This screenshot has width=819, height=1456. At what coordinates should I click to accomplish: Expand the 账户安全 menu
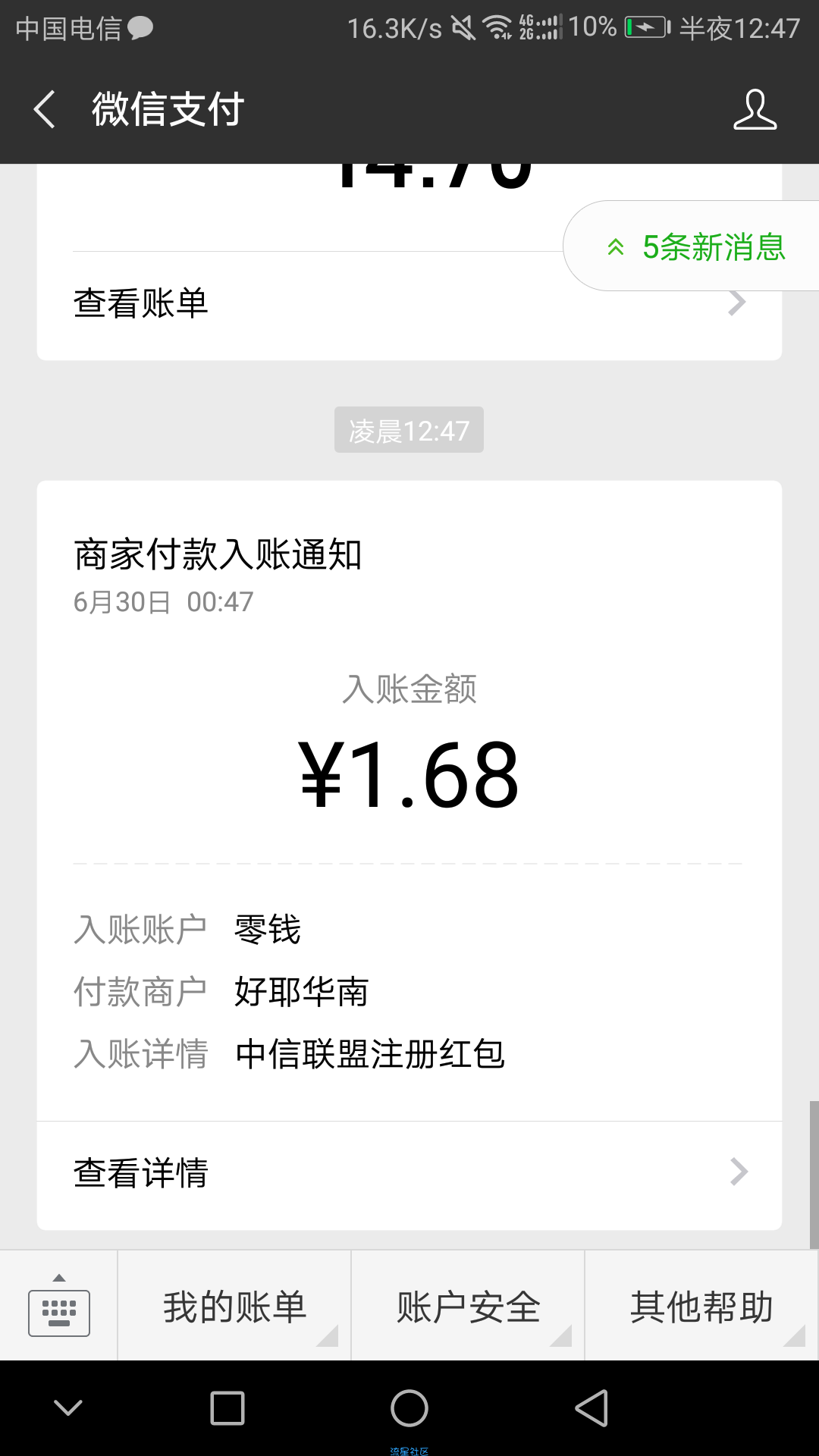click(468, 1306)
